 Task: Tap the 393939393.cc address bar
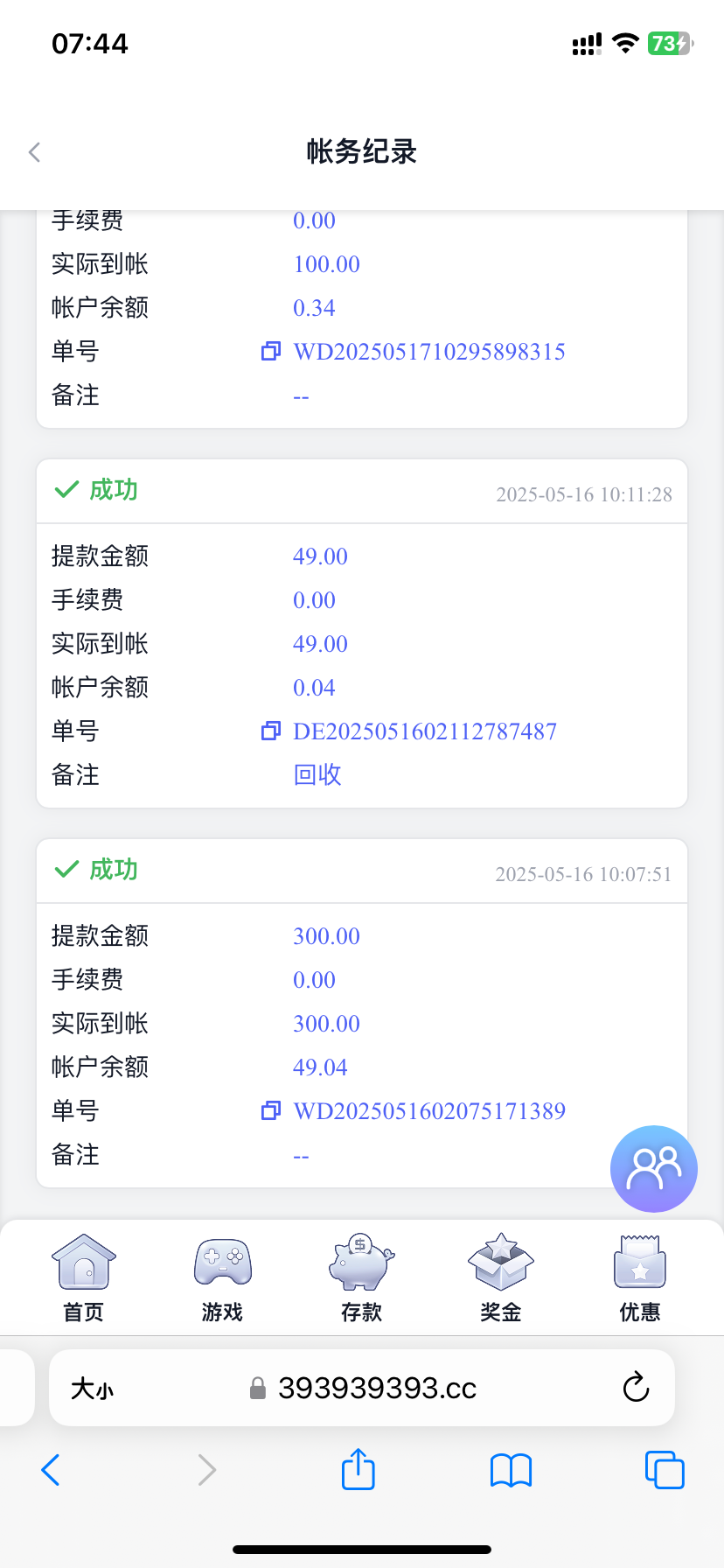[x=376, y=1389]
